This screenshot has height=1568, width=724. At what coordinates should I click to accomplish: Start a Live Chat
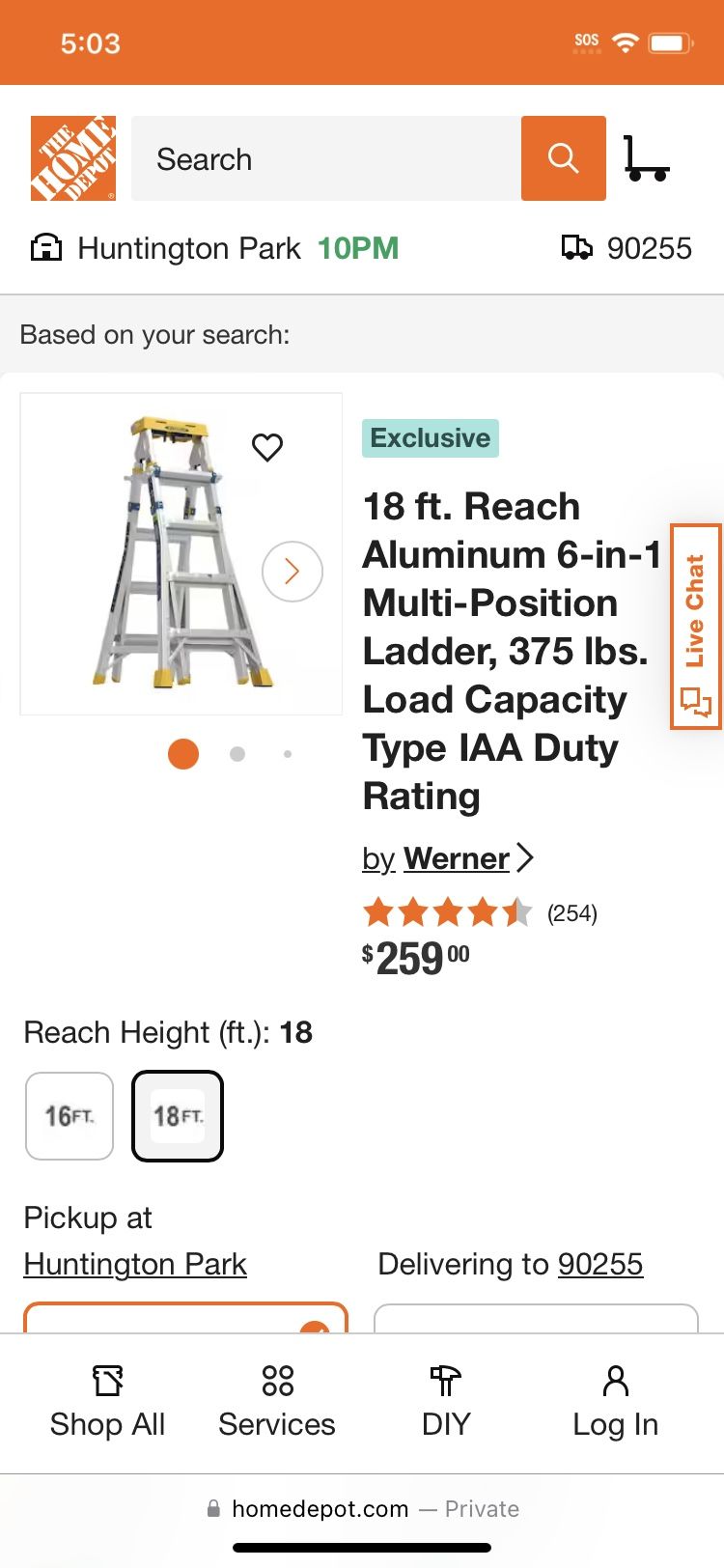click(696, 626)
